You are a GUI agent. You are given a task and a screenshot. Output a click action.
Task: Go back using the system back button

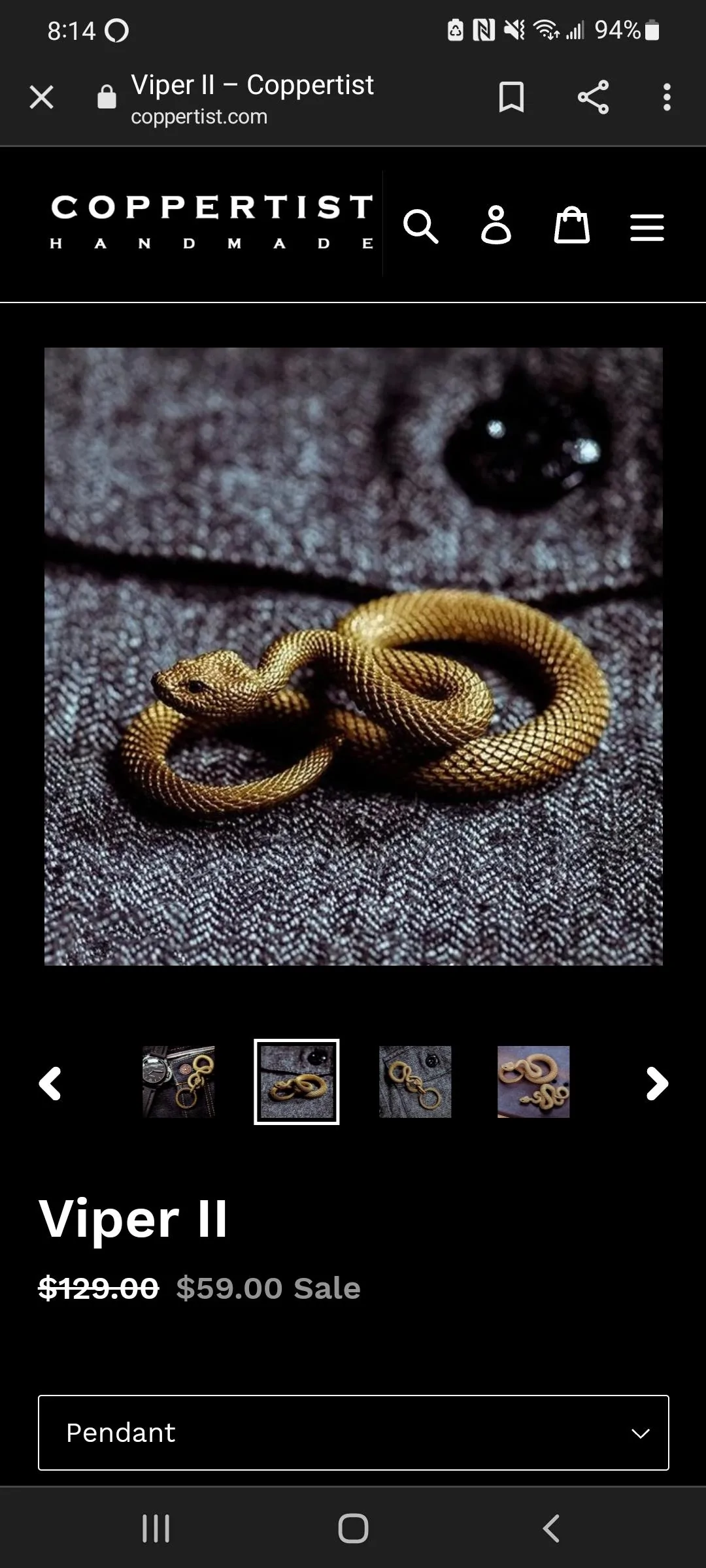[551, 1528]
